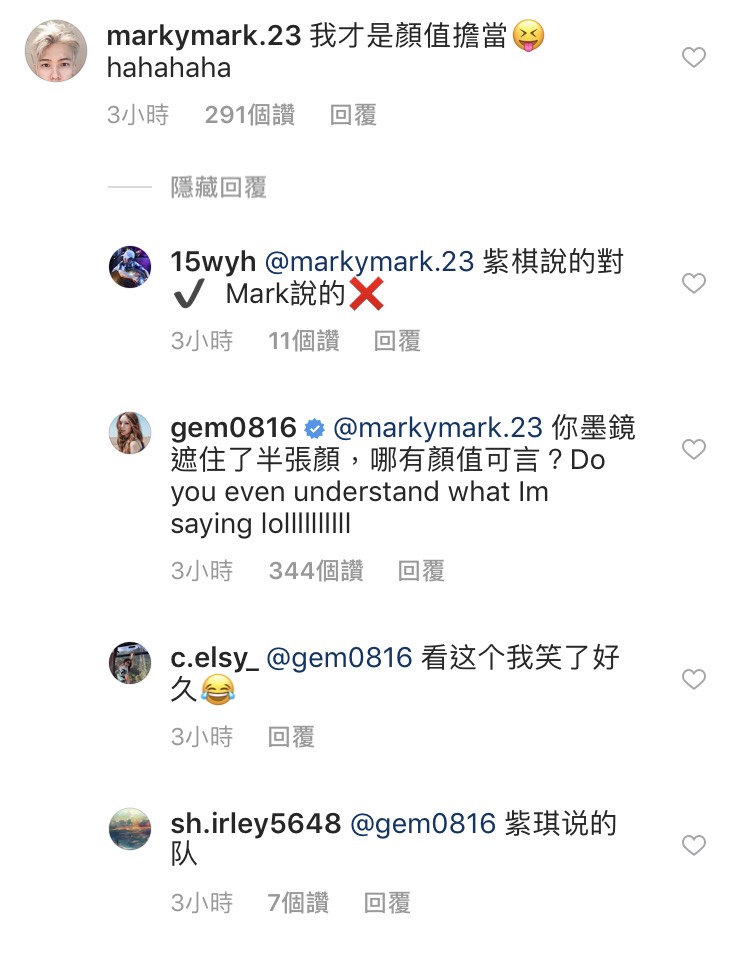The width and height of the screenshot is (750, 960).
Task: Like c.elsy_'s comment
Action: pos(694,679)
